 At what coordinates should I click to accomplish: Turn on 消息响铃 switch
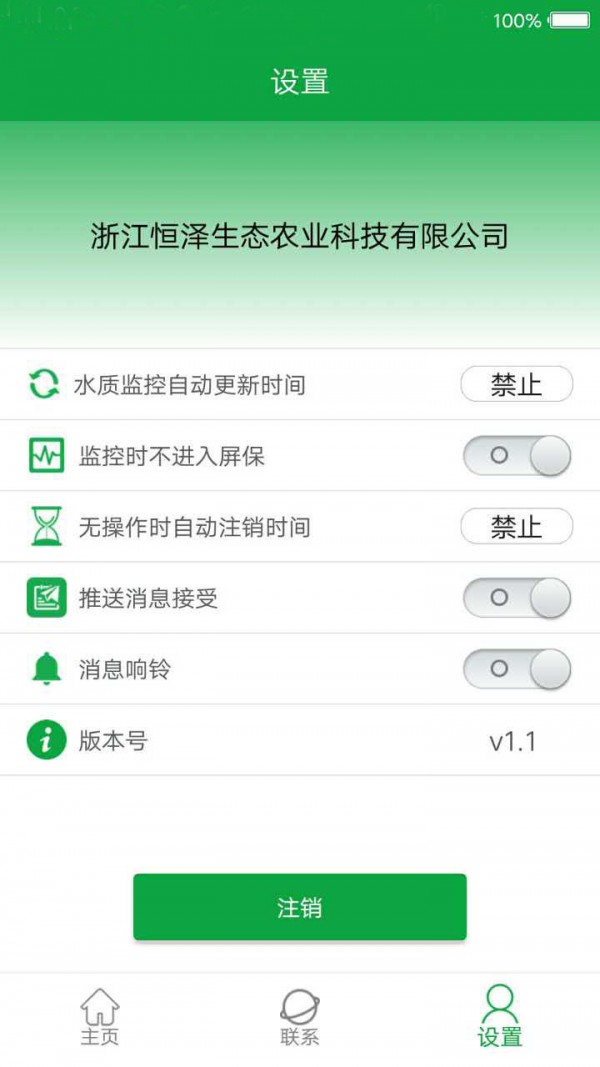pos(516,669)
